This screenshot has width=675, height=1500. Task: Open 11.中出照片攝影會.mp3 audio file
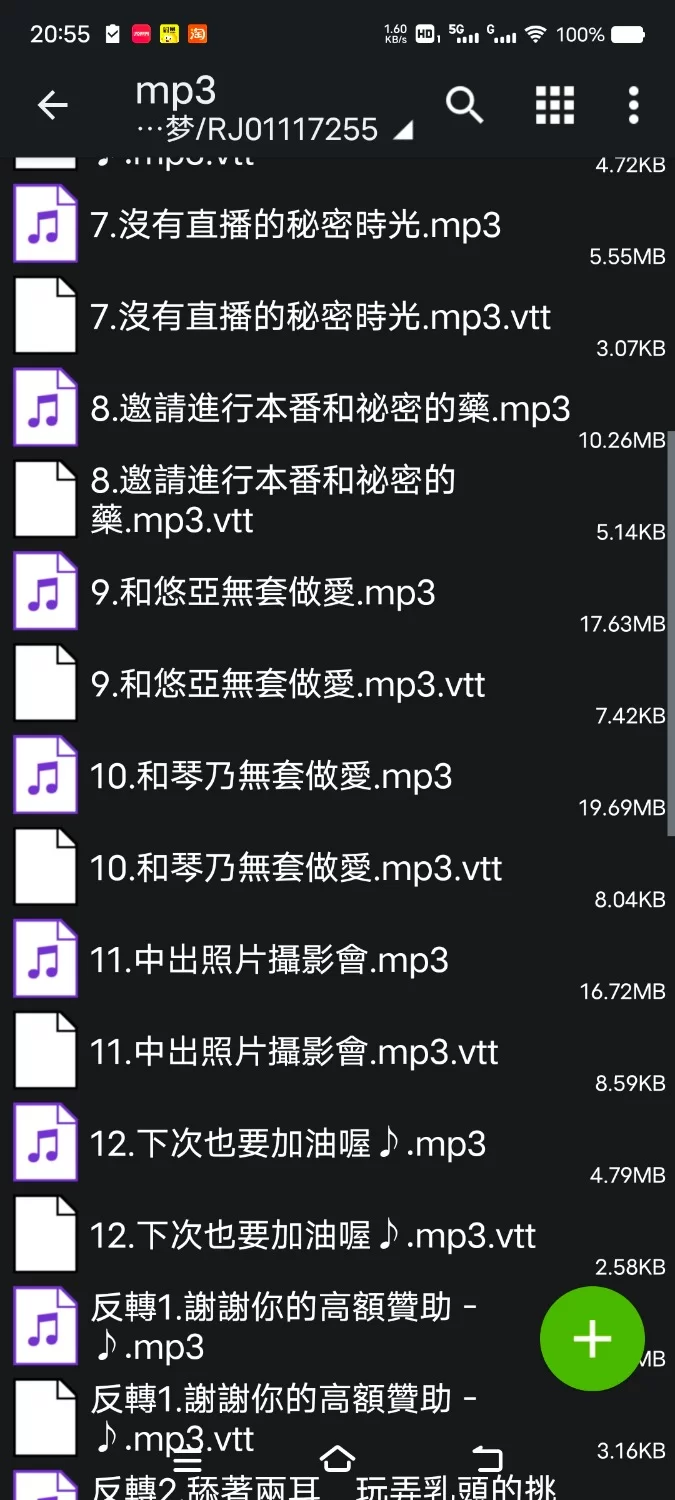[x=270, y=961]
